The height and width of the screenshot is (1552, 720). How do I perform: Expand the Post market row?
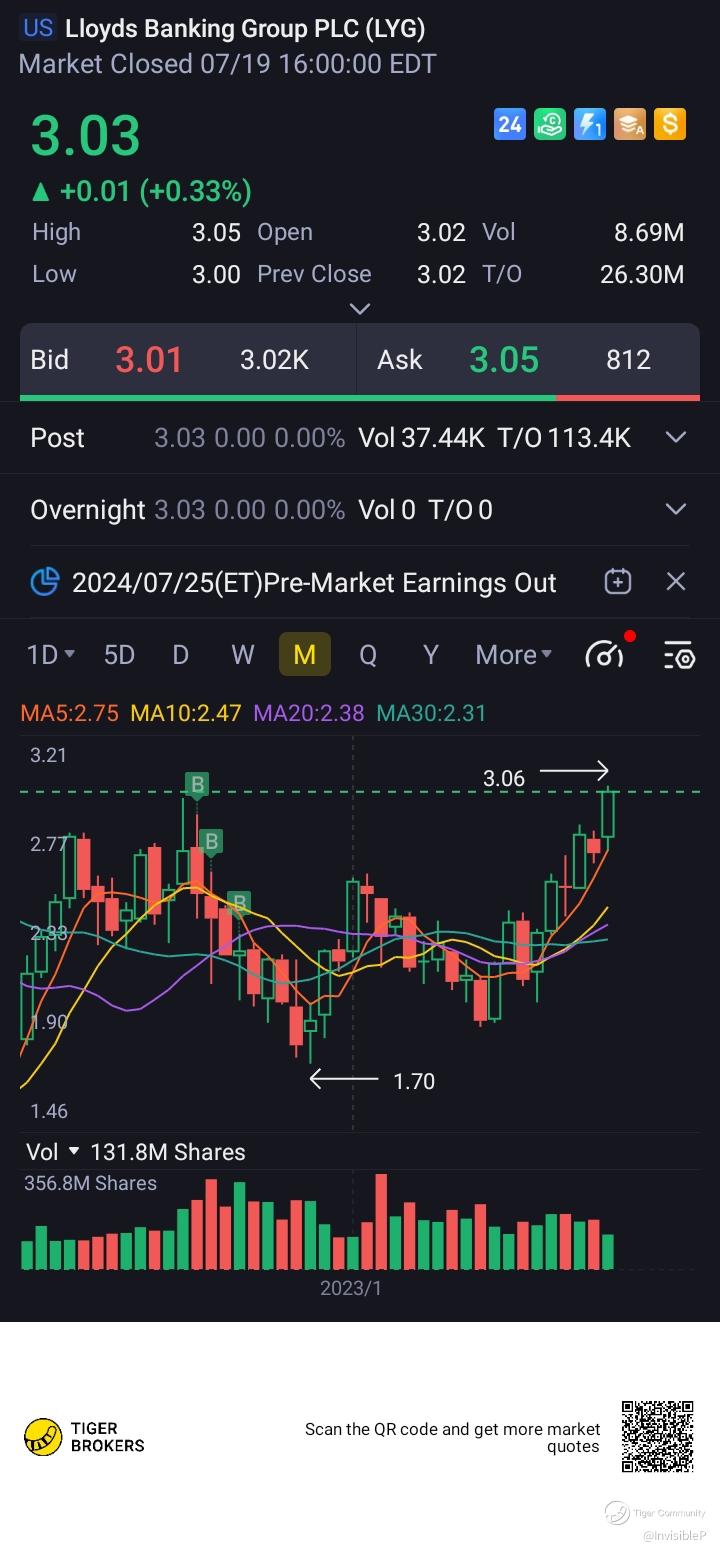coord(676,437)
